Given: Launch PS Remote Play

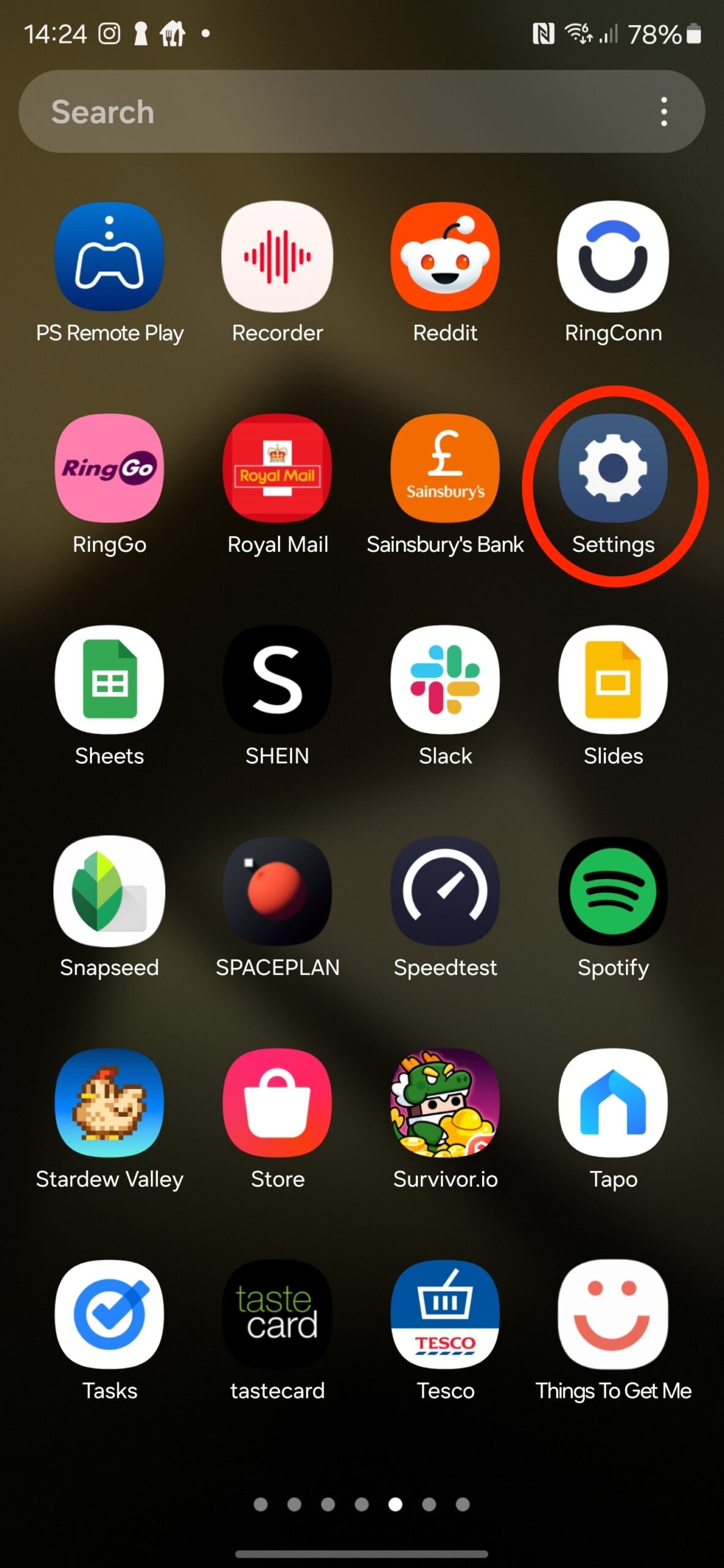Looking at the screenshot, I should [110, 257].
